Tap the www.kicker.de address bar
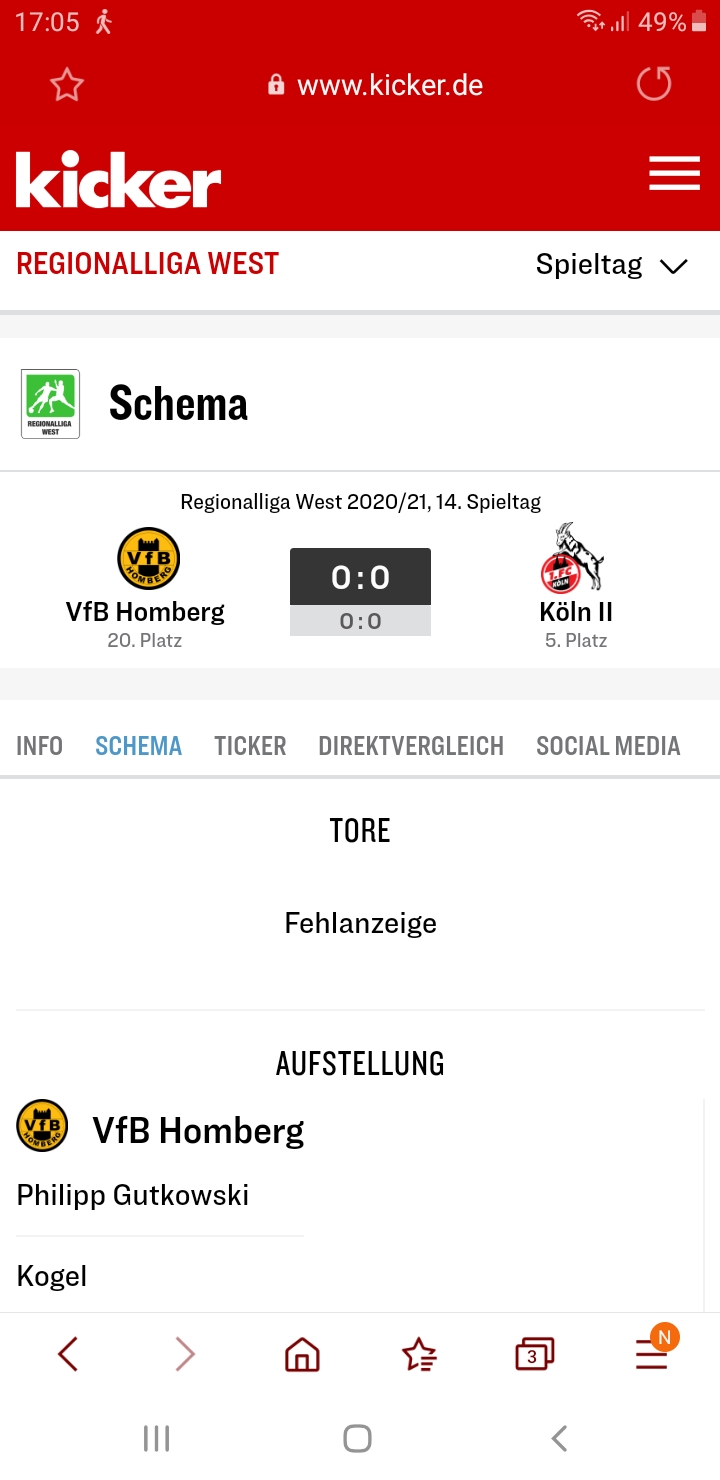Image resolution: width=720 pixels, height=1480 pixels. (375, 85)
